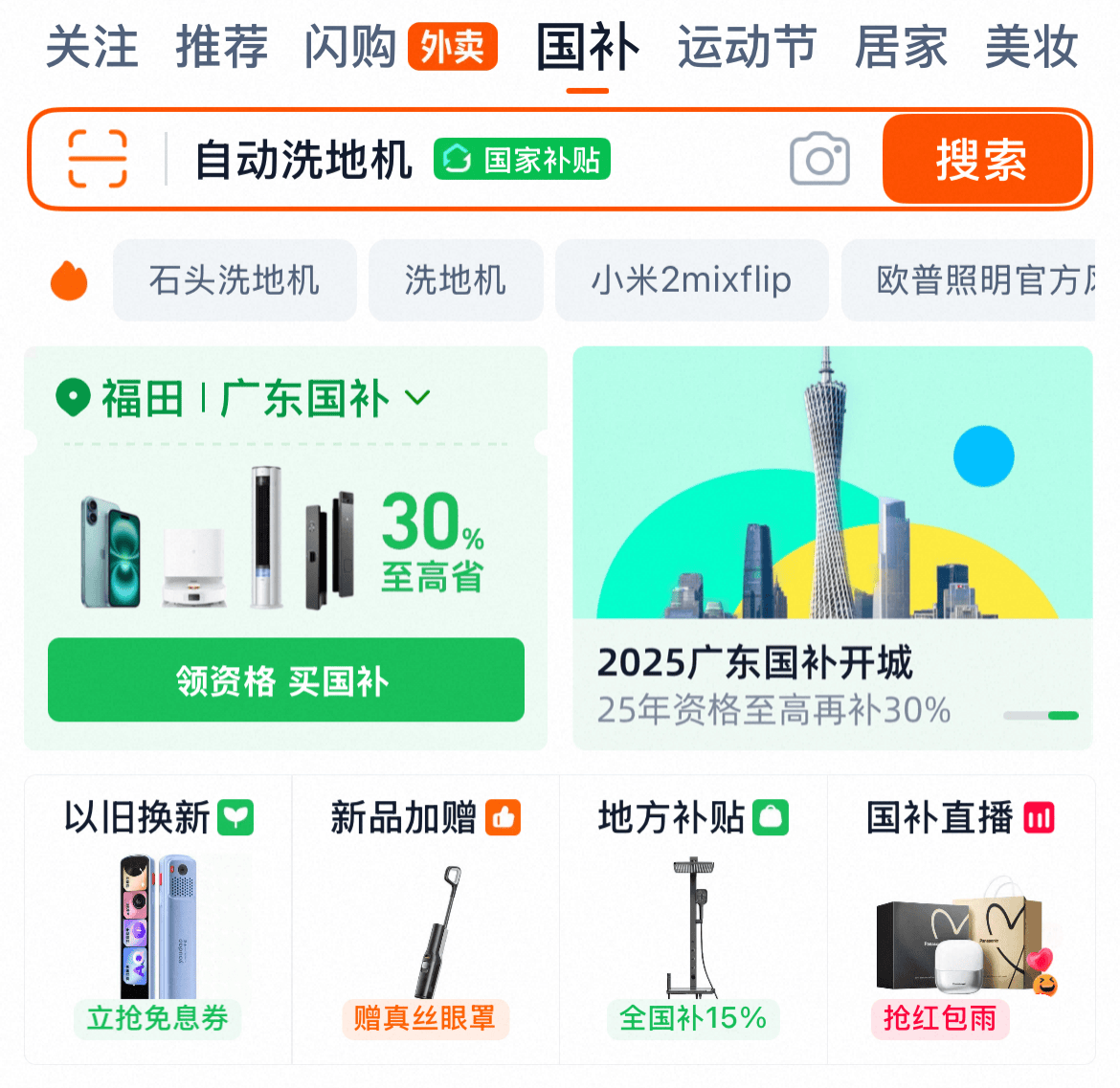Open the 2025广东国补开城 banner
Viewport: 1120px width, 1088px height.
click(x=832, y=547)
